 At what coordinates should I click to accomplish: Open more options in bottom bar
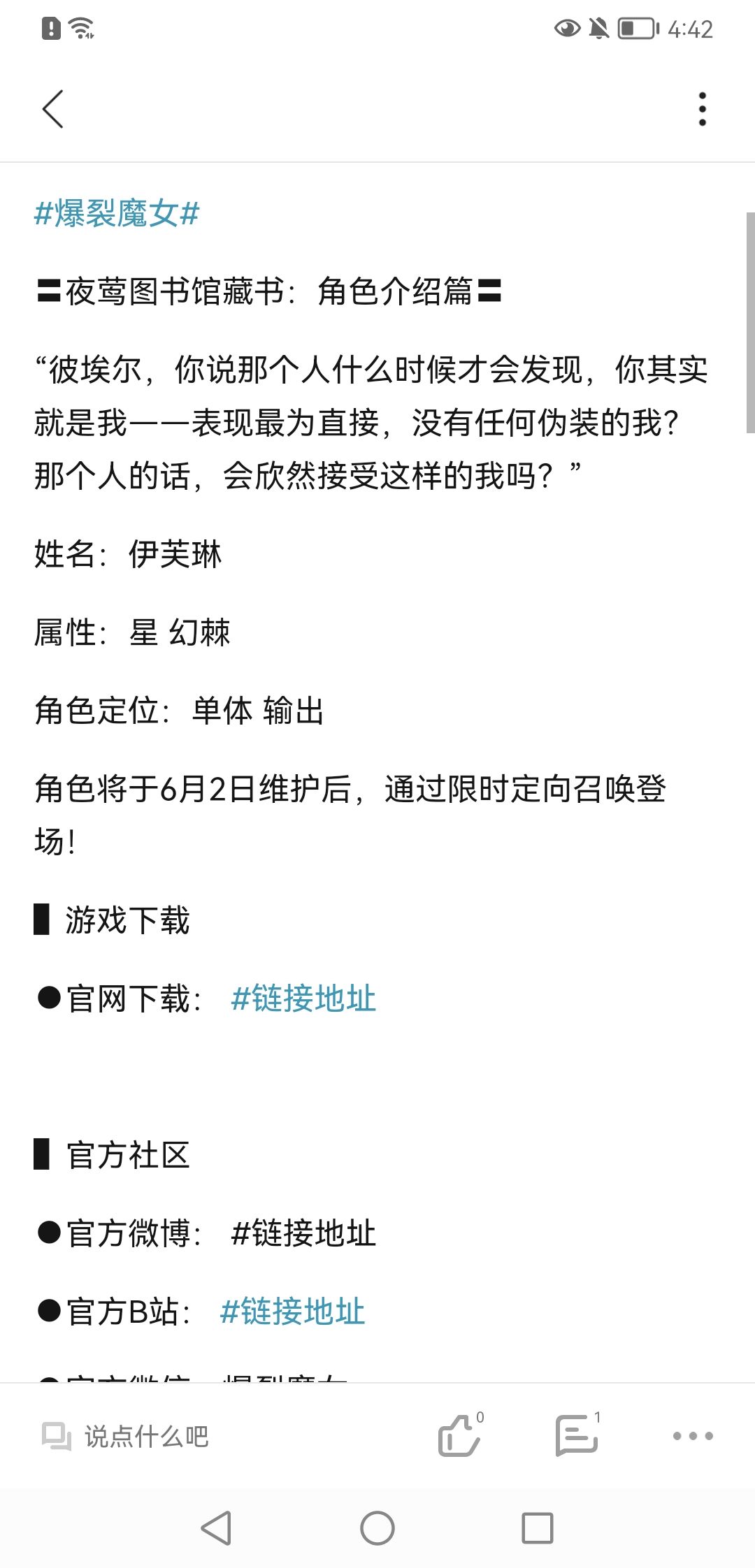tap(693, 1436)
